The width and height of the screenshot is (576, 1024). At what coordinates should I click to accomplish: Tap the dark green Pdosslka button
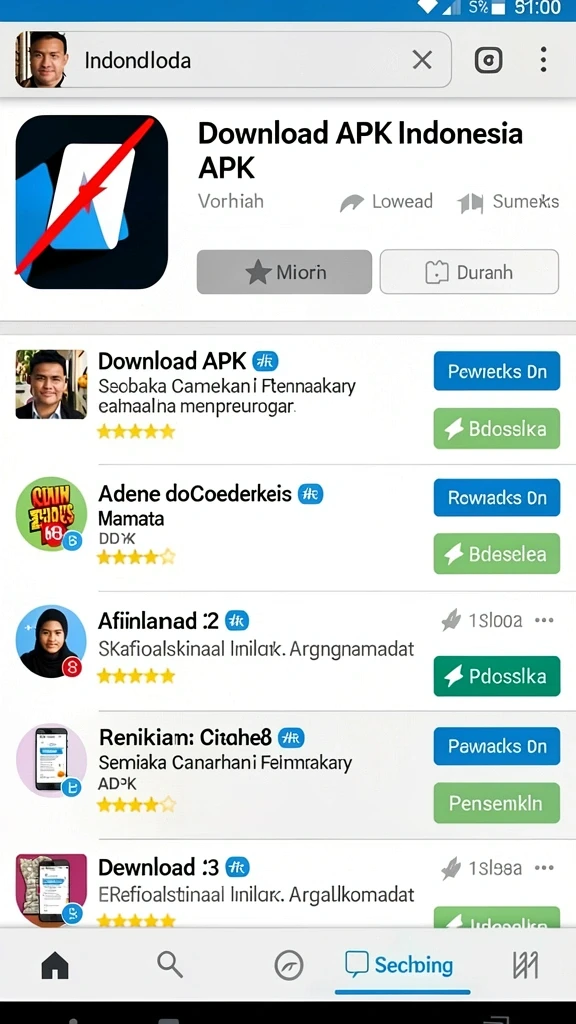(496, 676)
